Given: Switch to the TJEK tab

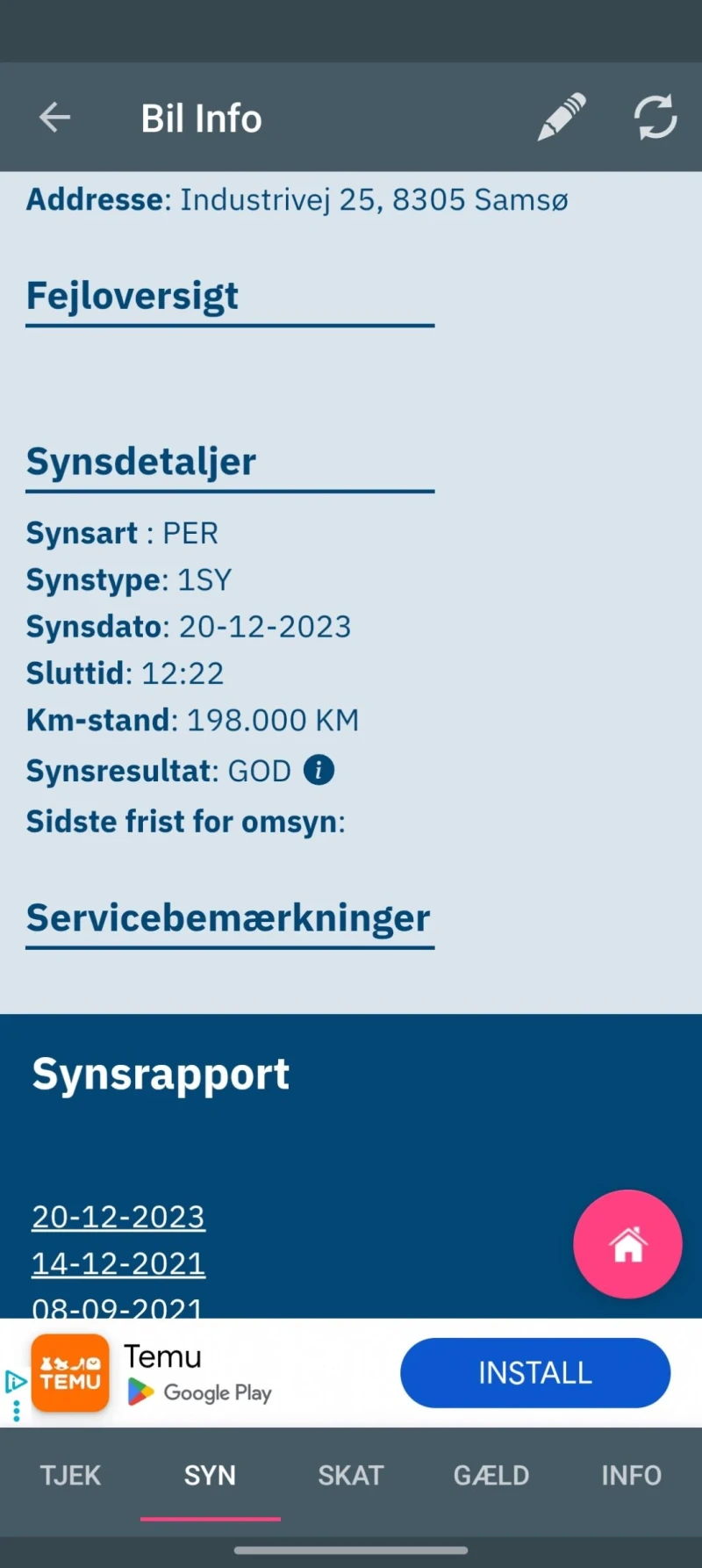Looking at the screenshot, I should coord(70,1476).
